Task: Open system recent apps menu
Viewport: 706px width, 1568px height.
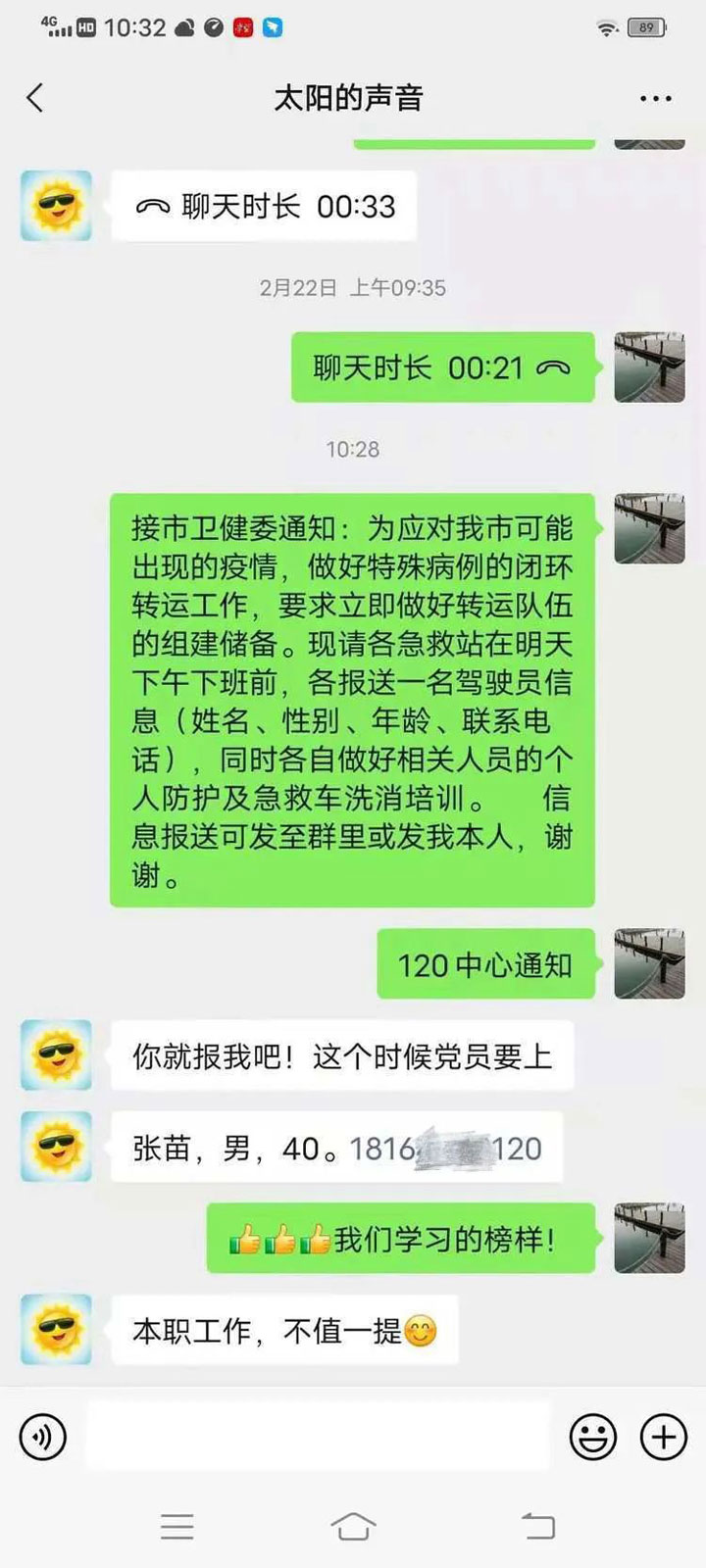Action: pos(177,1526)
